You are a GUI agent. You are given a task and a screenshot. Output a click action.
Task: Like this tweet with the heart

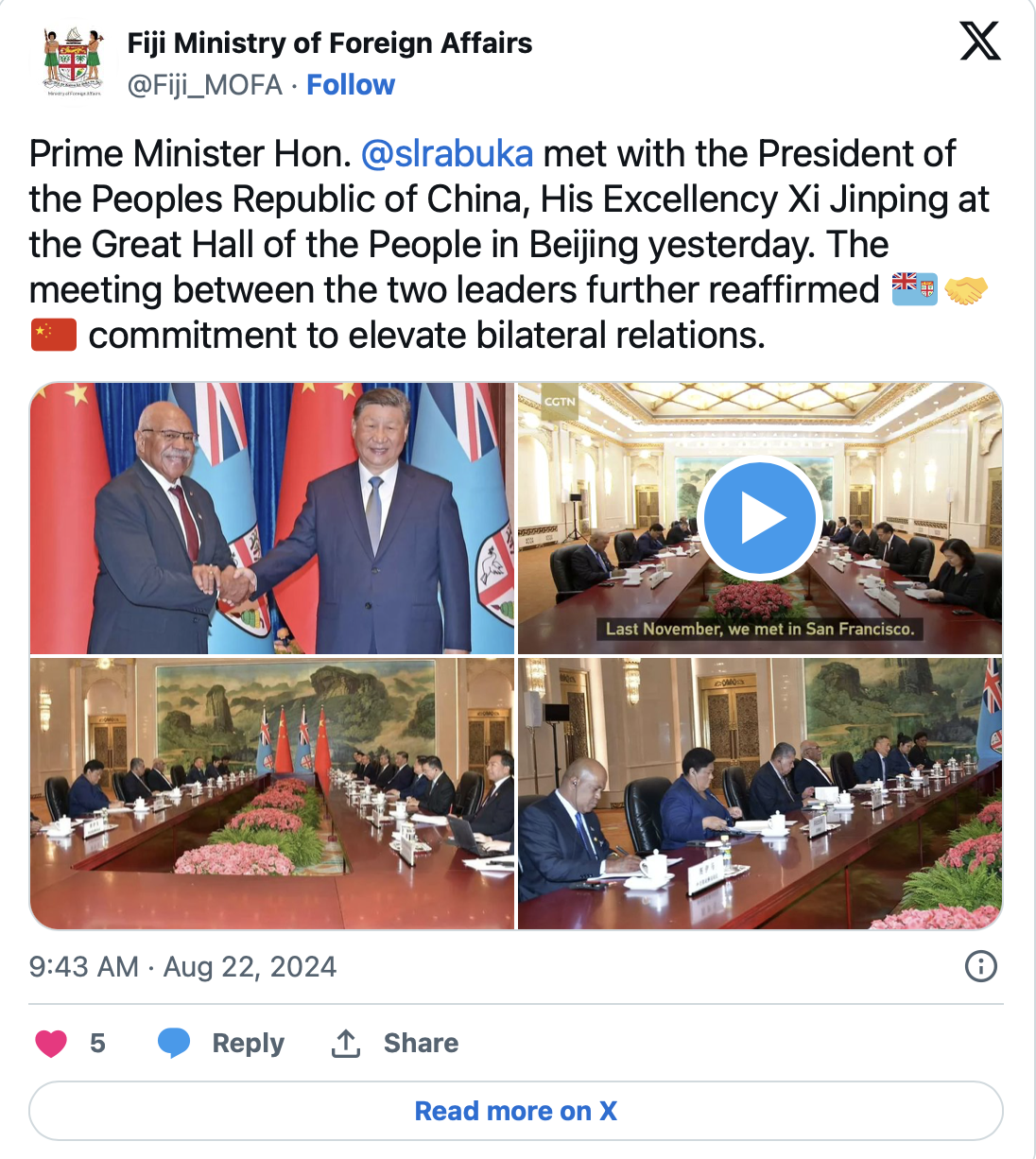(x=51, y=1043)
